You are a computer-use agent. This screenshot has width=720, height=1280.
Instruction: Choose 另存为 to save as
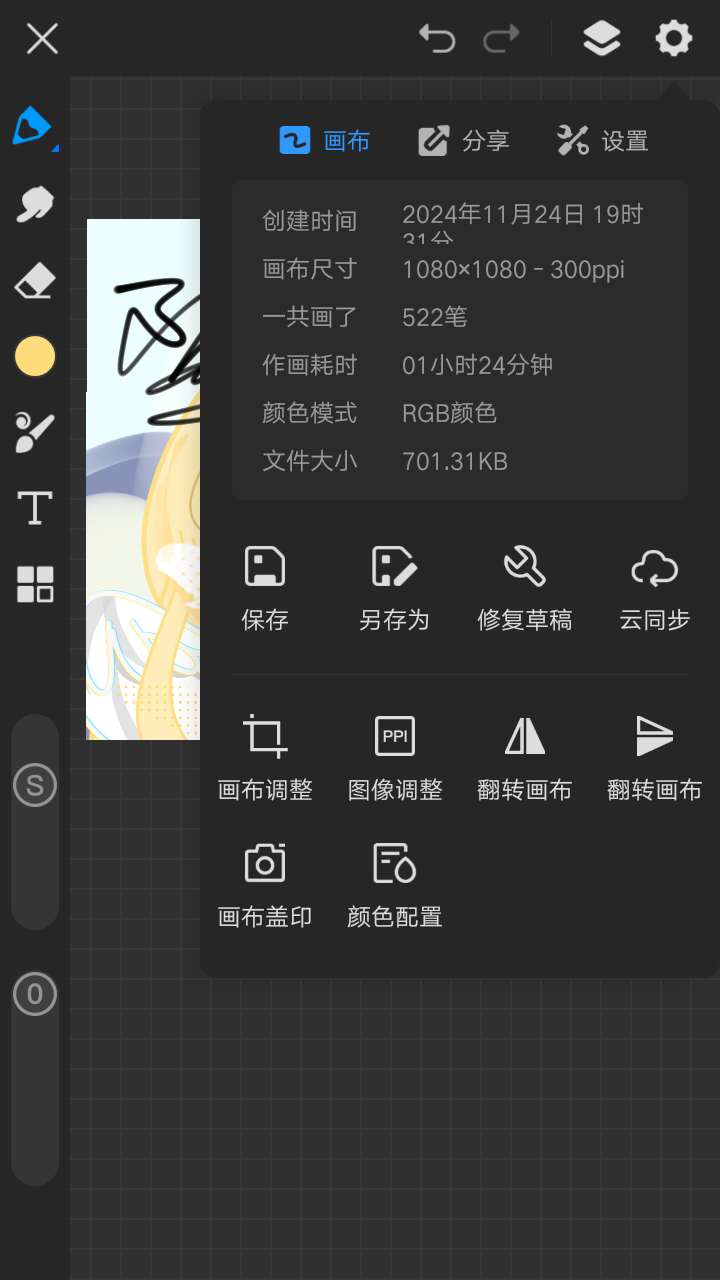pos(394,589)
